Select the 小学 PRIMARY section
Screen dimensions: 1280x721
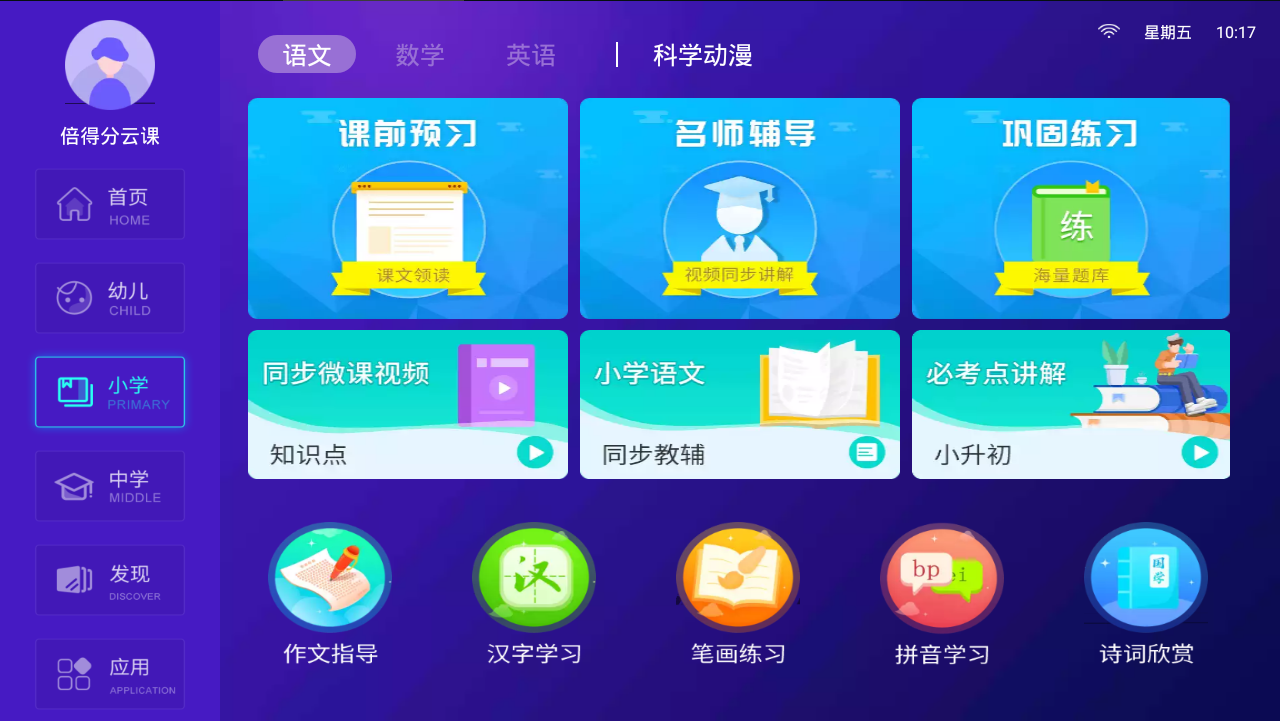click(110, 392)
